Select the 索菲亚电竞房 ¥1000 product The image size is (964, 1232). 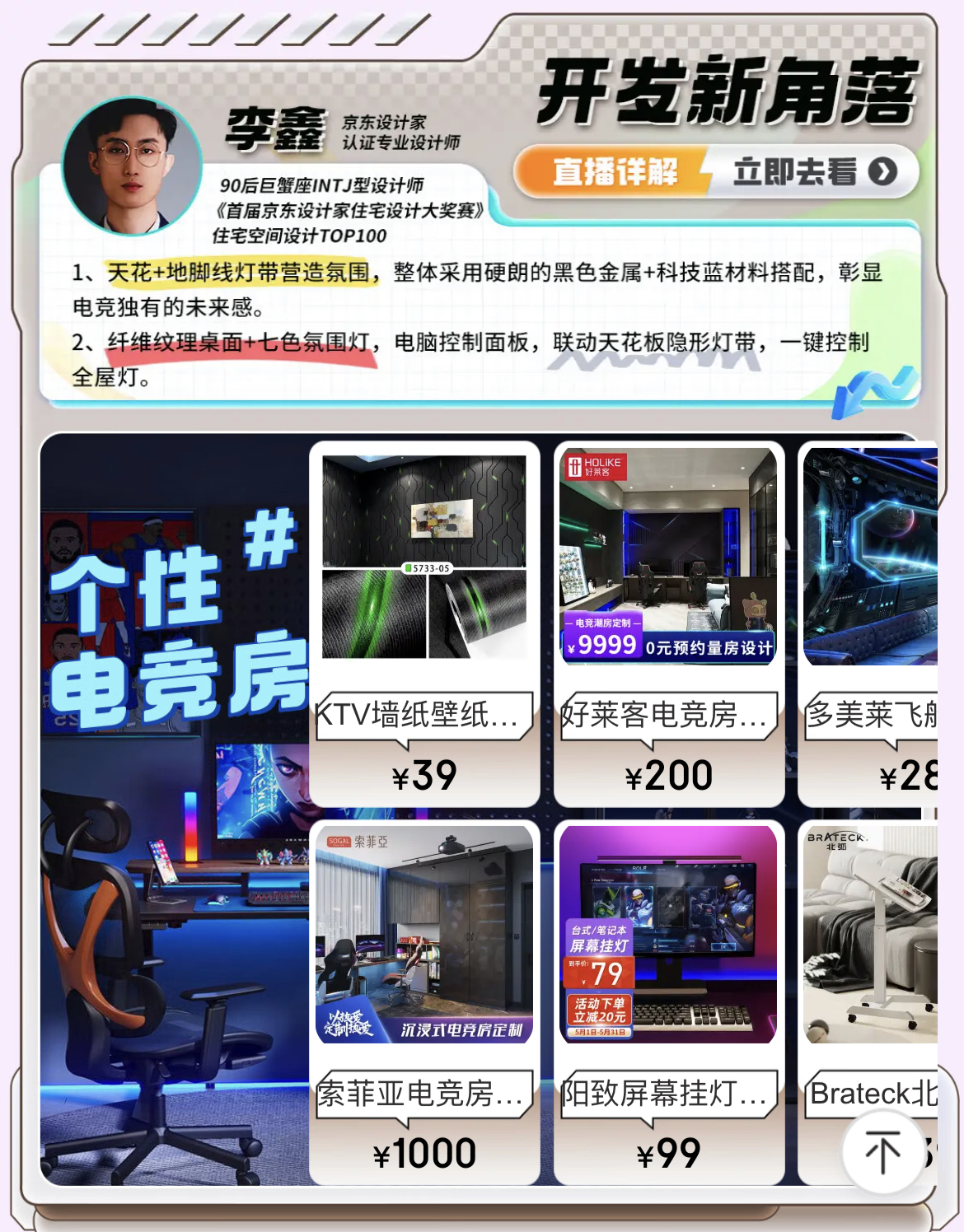tap(424, 1002)
